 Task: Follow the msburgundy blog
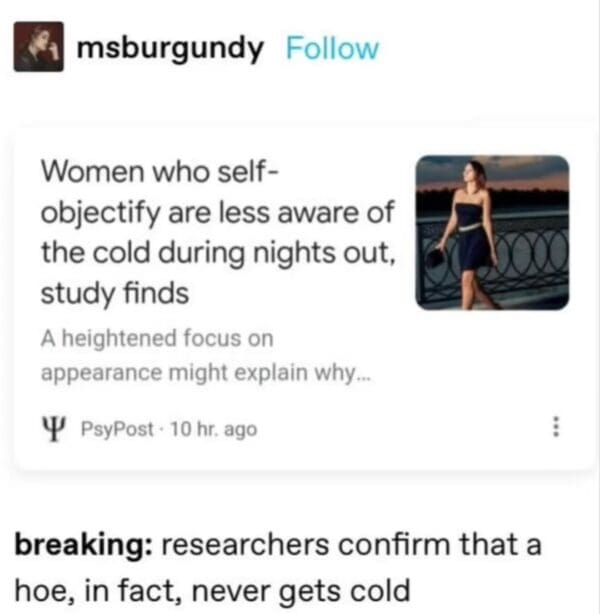(332, 48)
